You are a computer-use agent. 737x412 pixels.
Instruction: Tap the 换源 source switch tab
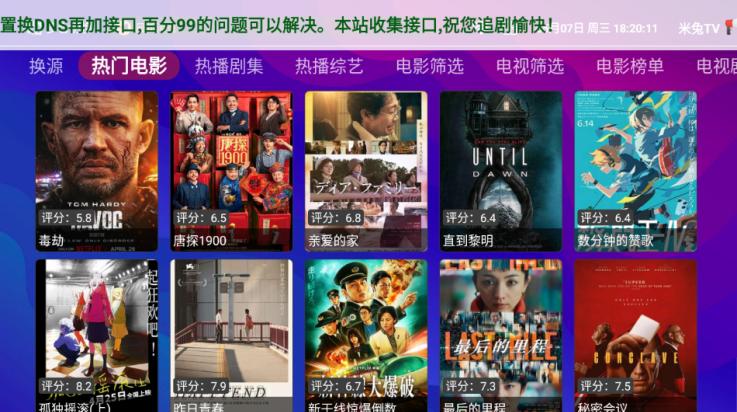click(x=46, y=67)
